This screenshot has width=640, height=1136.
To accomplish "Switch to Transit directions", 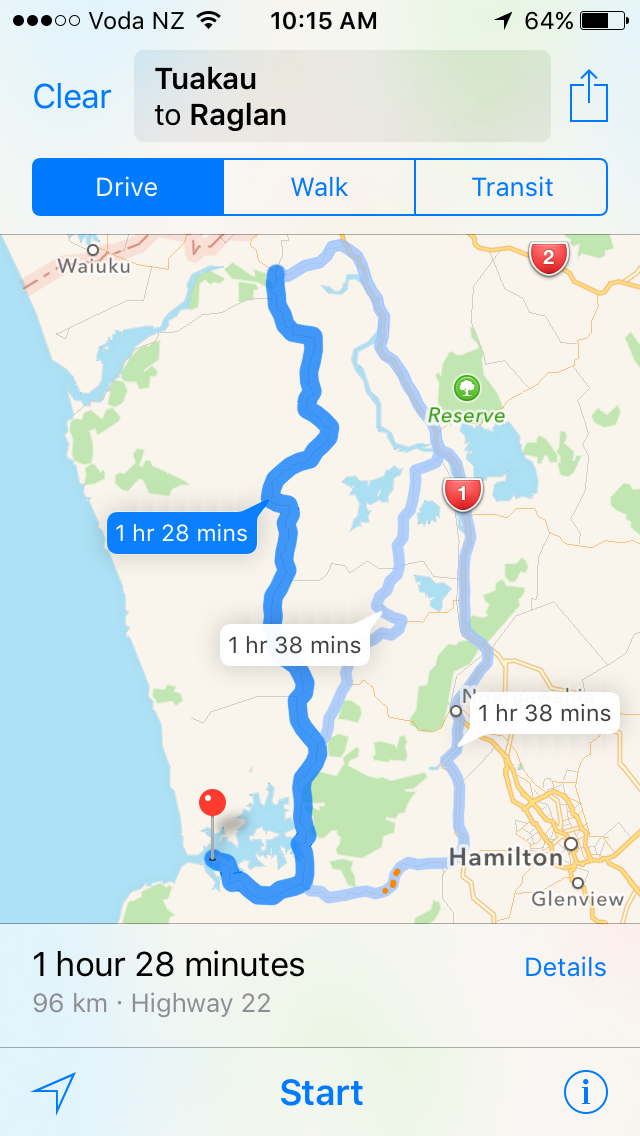I will coord(512,187).
